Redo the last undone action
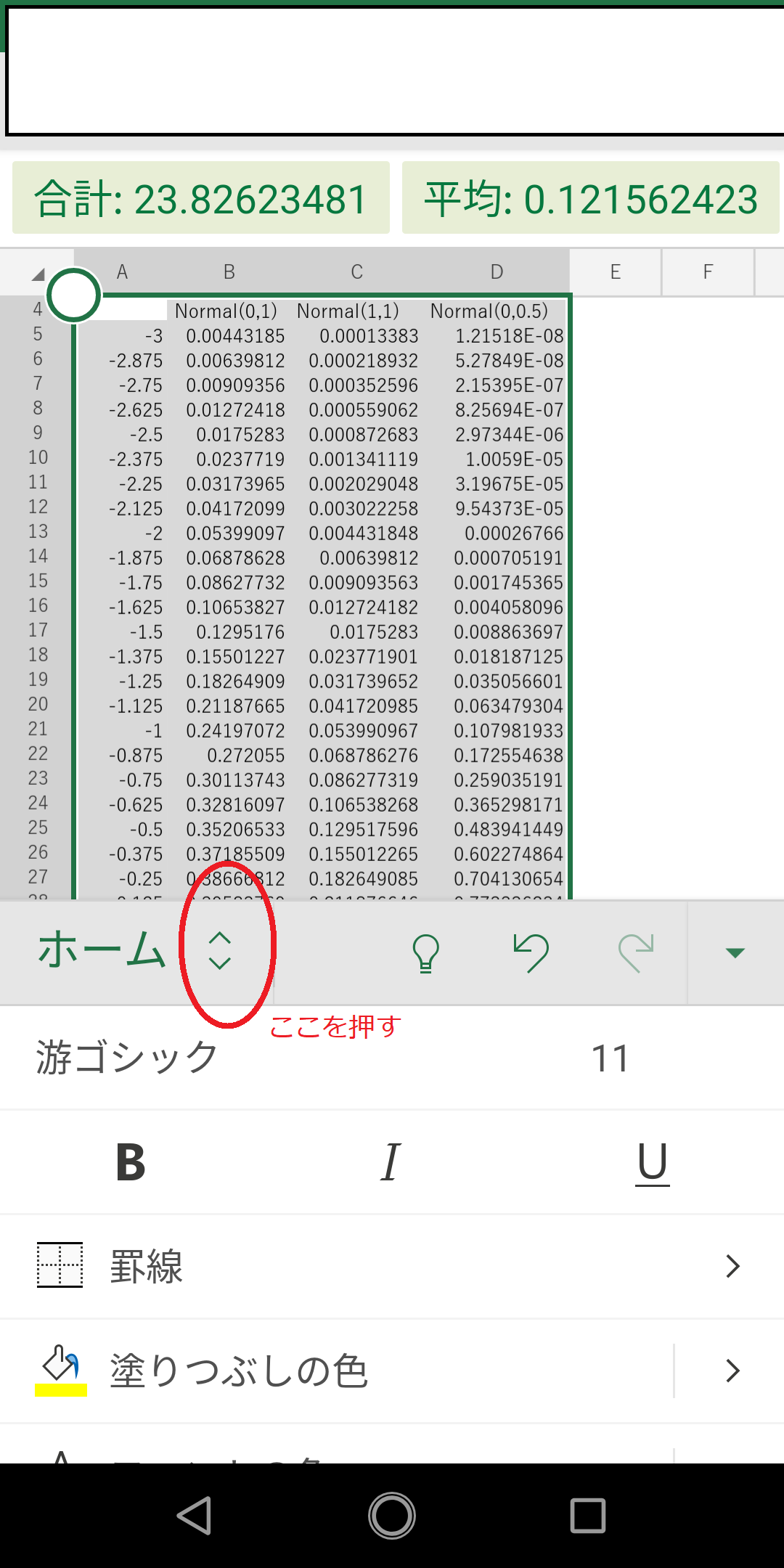The width and height of the screenshot is (784, 1568). (636, 952)
